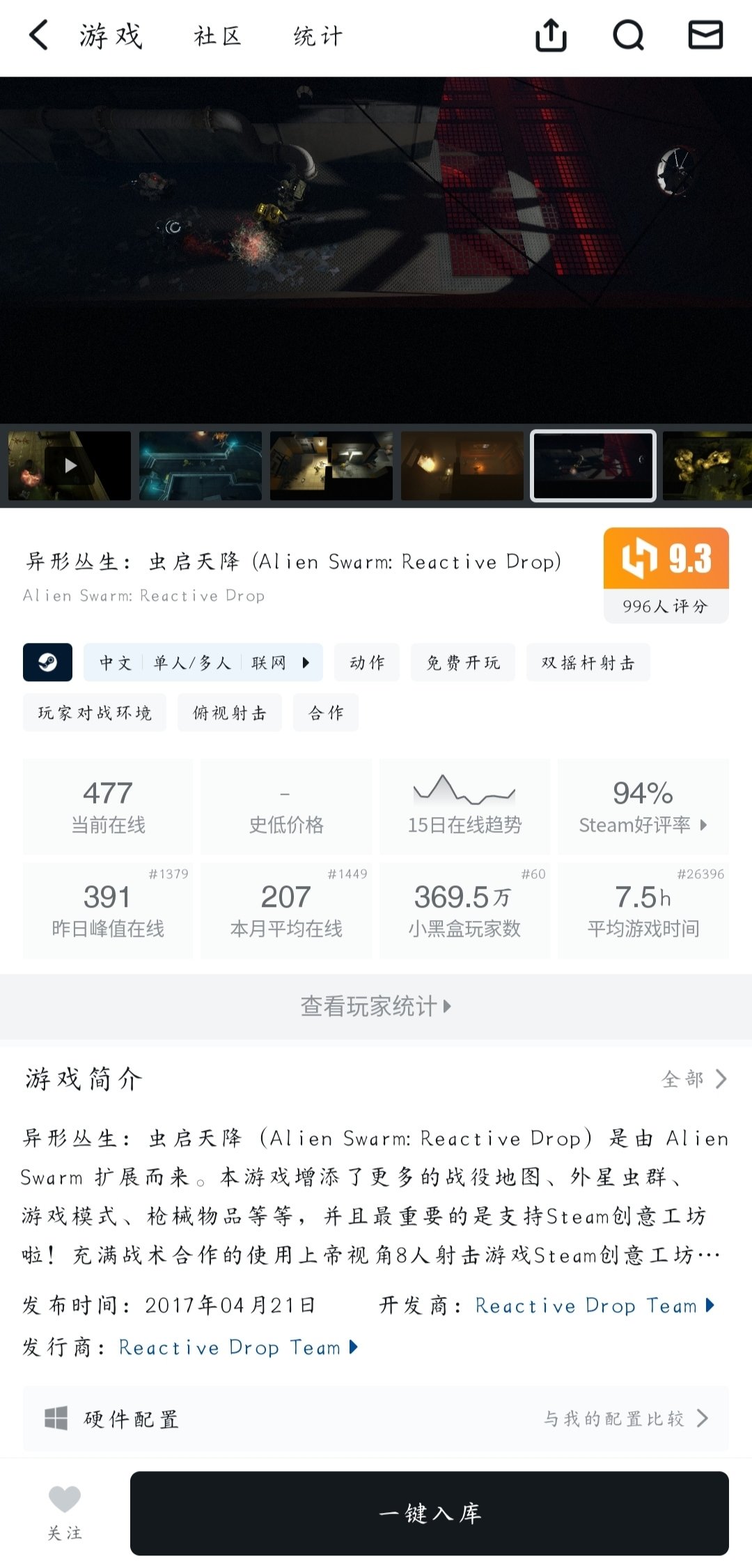The width and height of the screenshot is (752, 1568).
Task: Tap the 一键入库 button
Action: [429, 1513]
